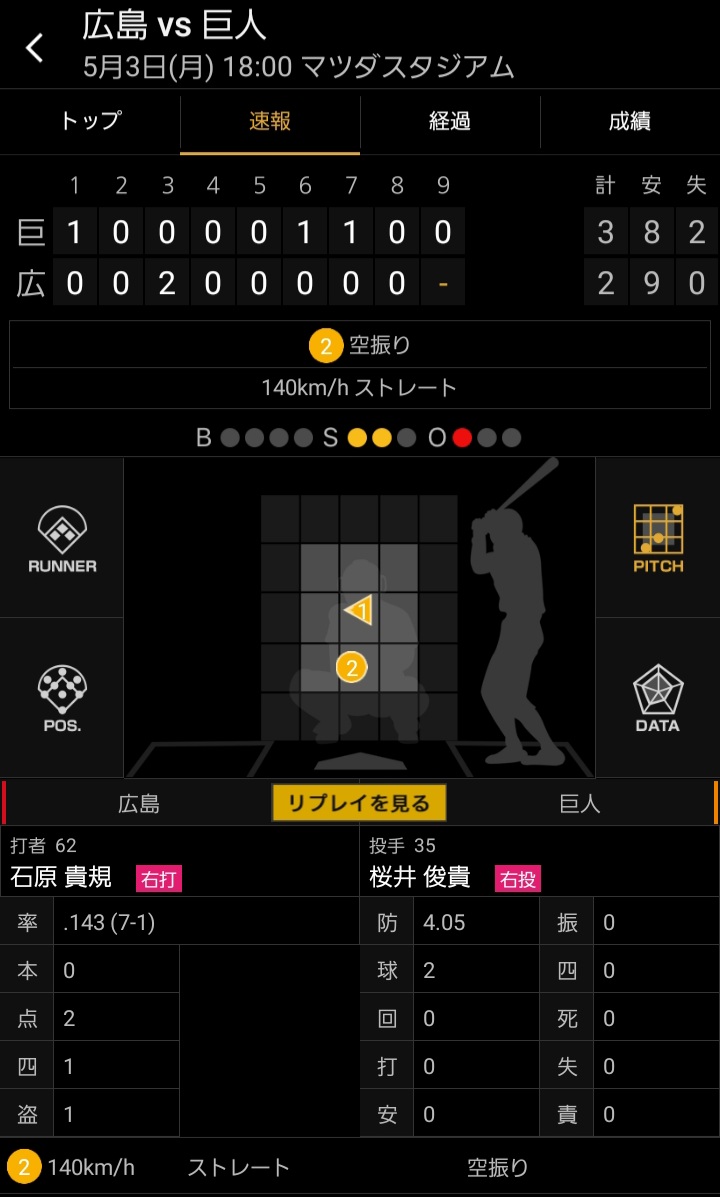This screenshot has width=720, height=1197.
Task: Switch to the 広島 team panel
Action: pos(138,803)
